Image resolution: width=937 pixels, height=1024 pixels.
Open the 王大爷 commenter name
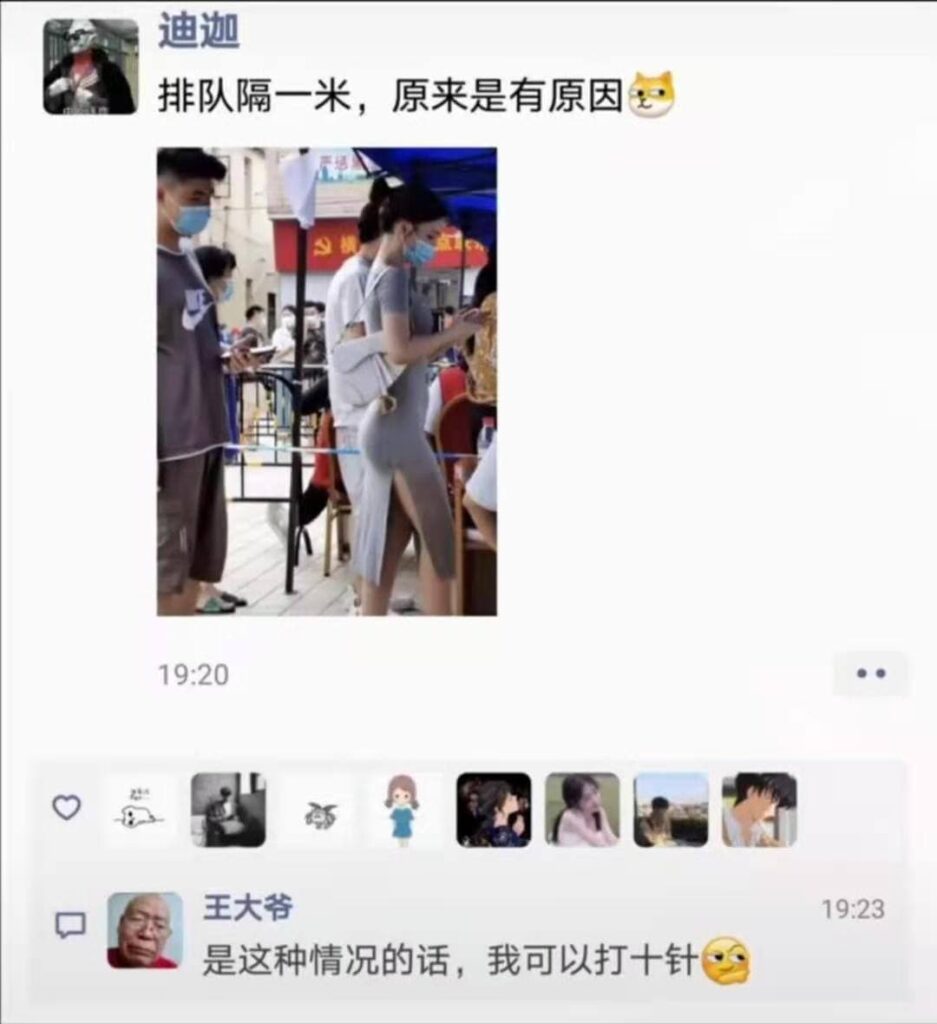pyautogui.click(x=248, y=907)
